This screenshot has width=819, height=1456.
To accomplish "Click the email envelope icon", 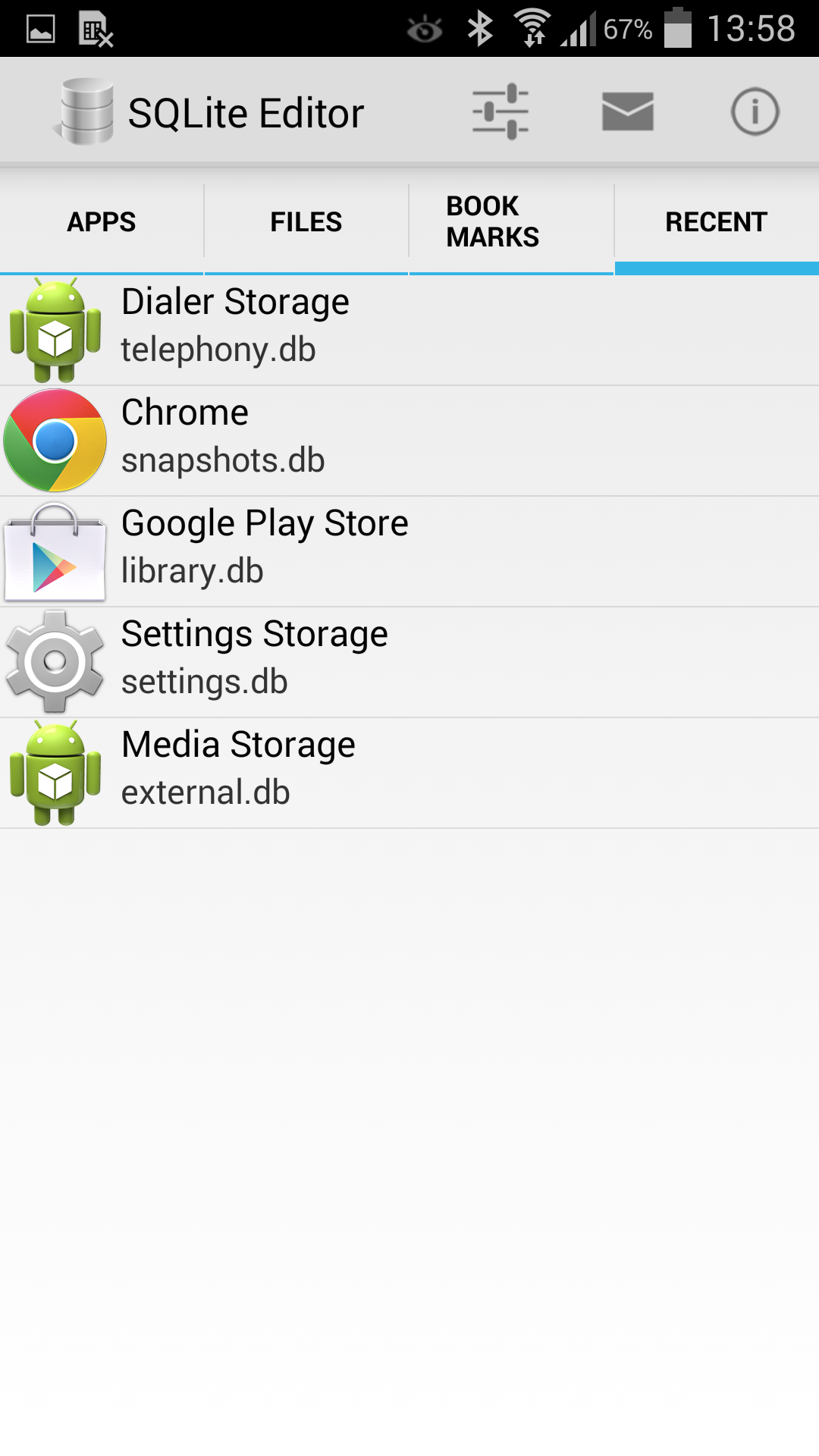I will point(626,110).
